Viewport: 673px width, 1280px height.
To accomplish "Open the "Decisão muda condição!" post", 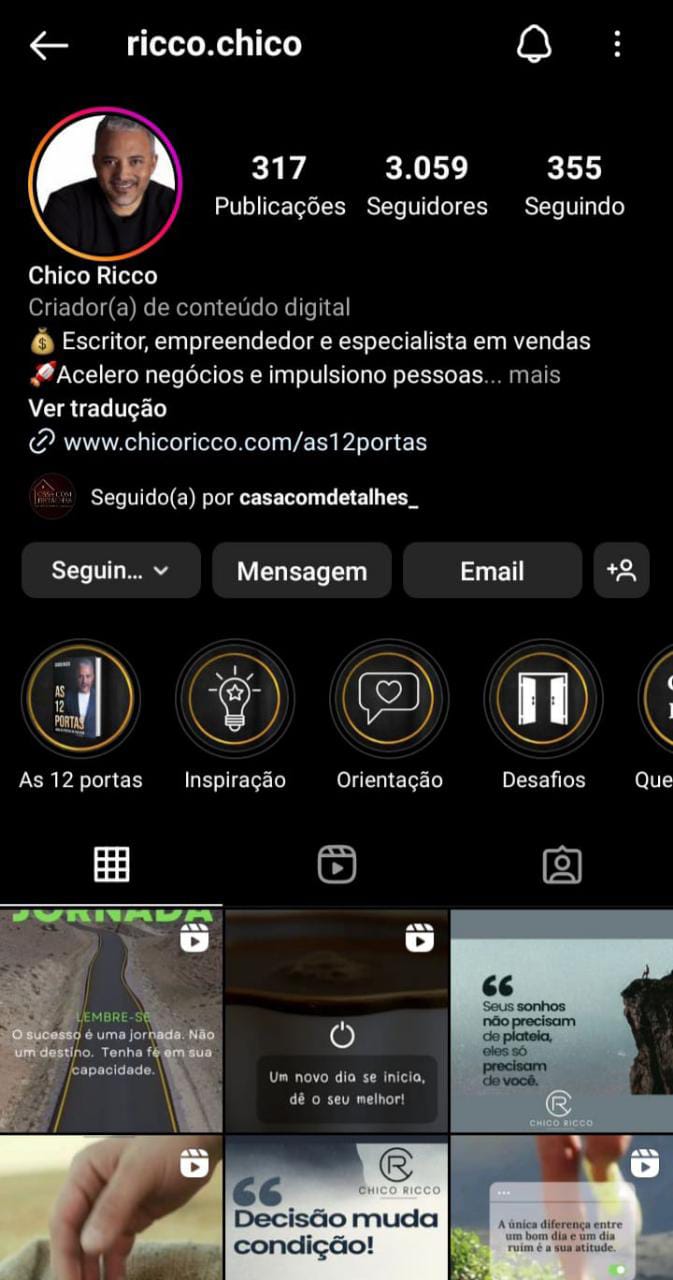I will pyautogui.click(x=336, y=1208).
